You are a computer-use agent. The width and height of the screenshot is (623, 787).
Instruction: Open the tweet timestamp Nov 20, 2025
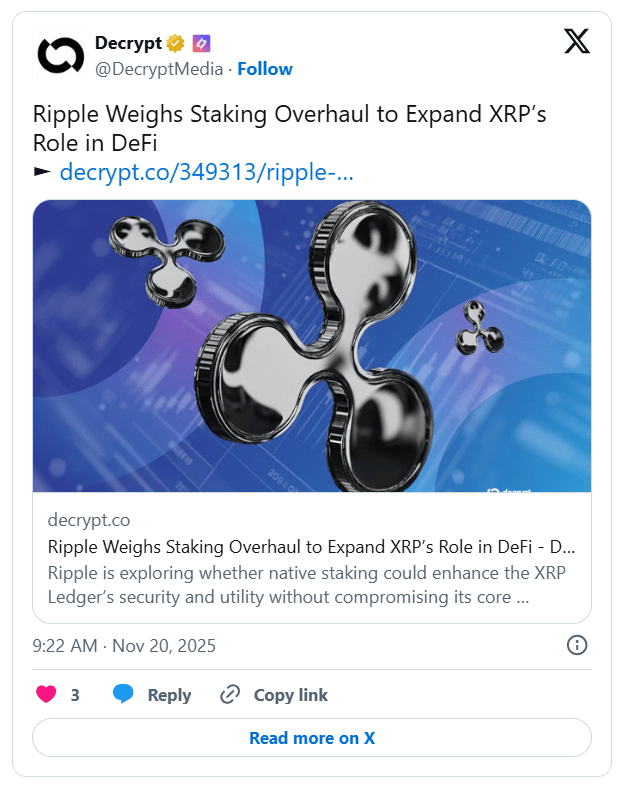point(124,646)
